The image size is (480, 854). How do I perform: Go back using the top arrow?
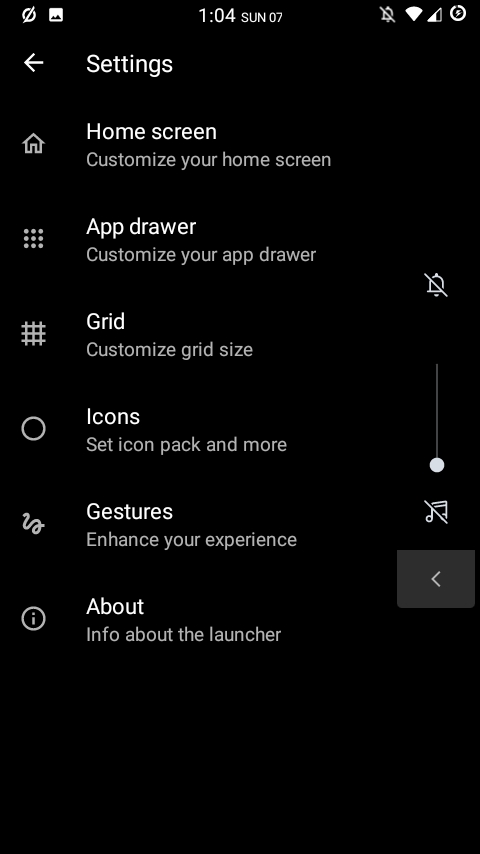pyautogui.click(x=33, y=63)
